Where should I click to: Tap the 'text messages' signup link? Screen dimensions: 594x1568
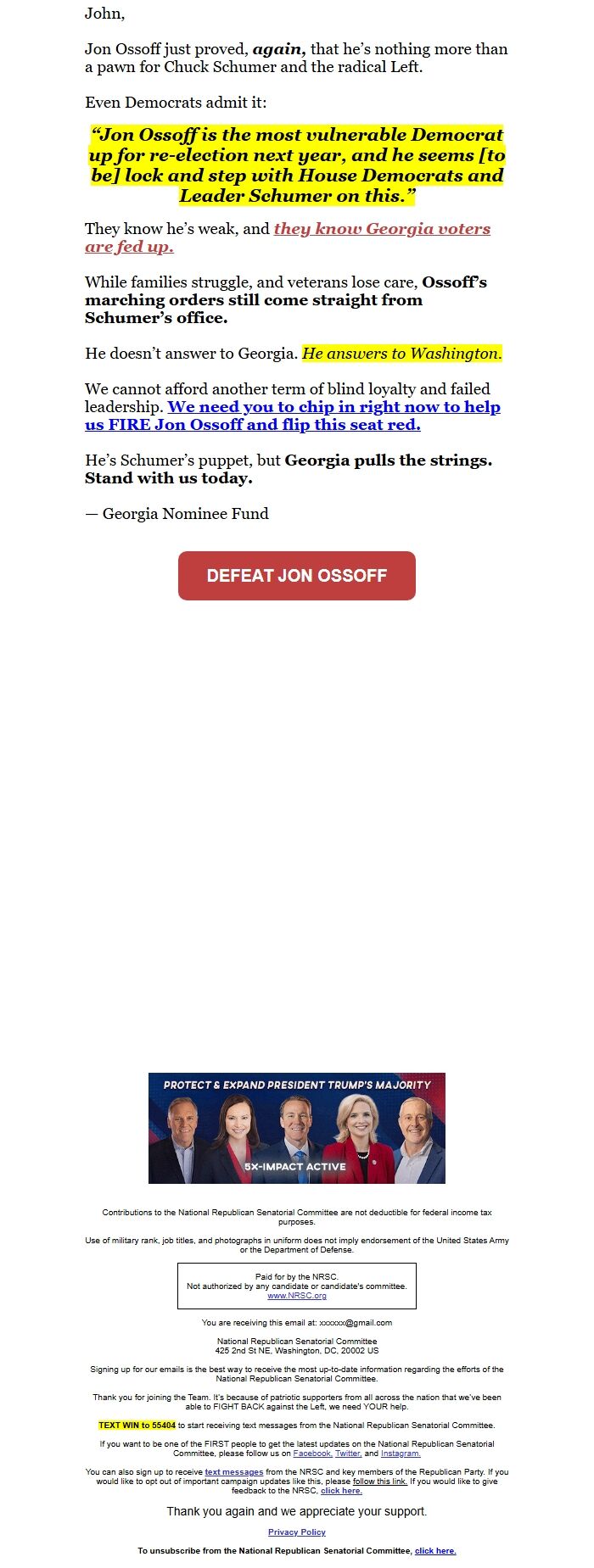[234, 1472]
